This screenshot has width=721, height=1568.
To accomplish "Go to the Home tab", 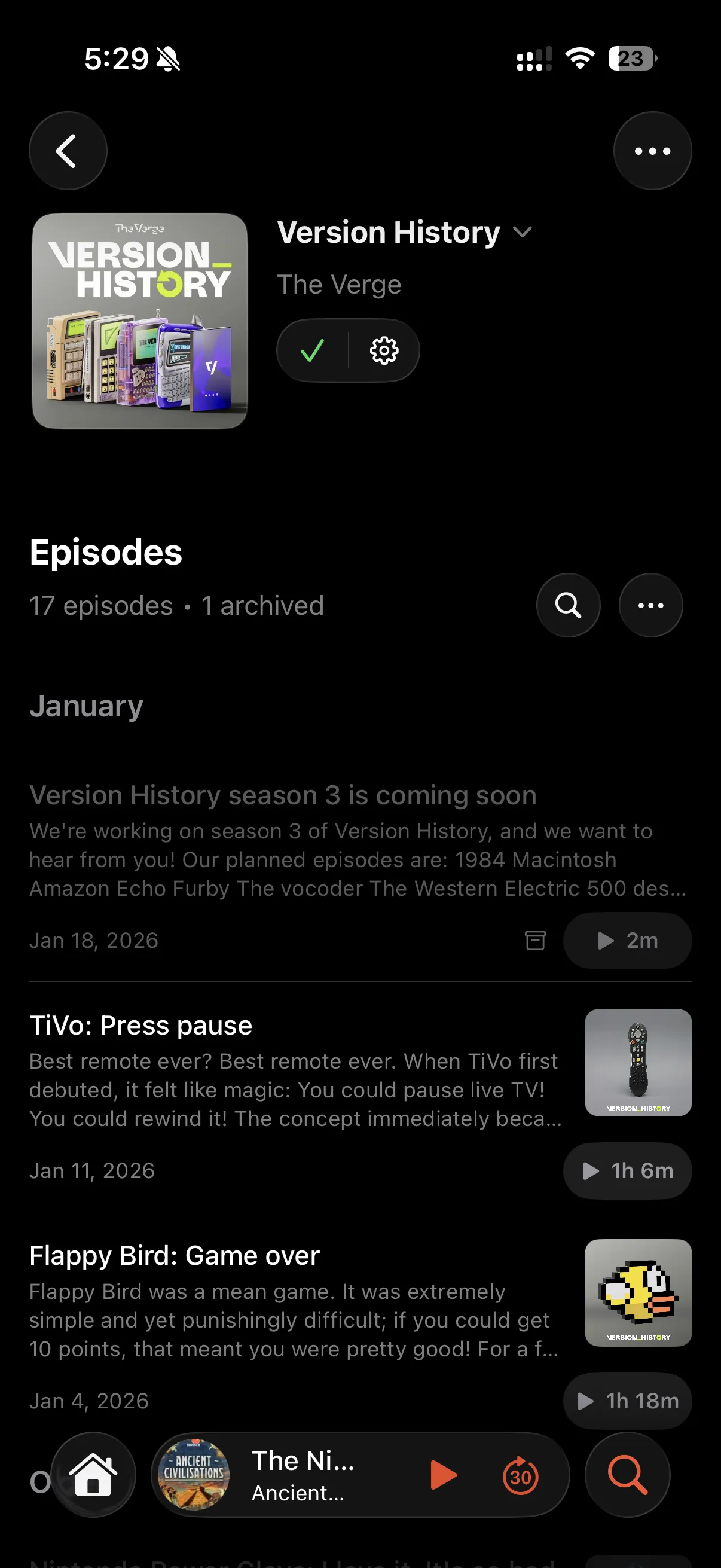I will [x=93, y=1474].
